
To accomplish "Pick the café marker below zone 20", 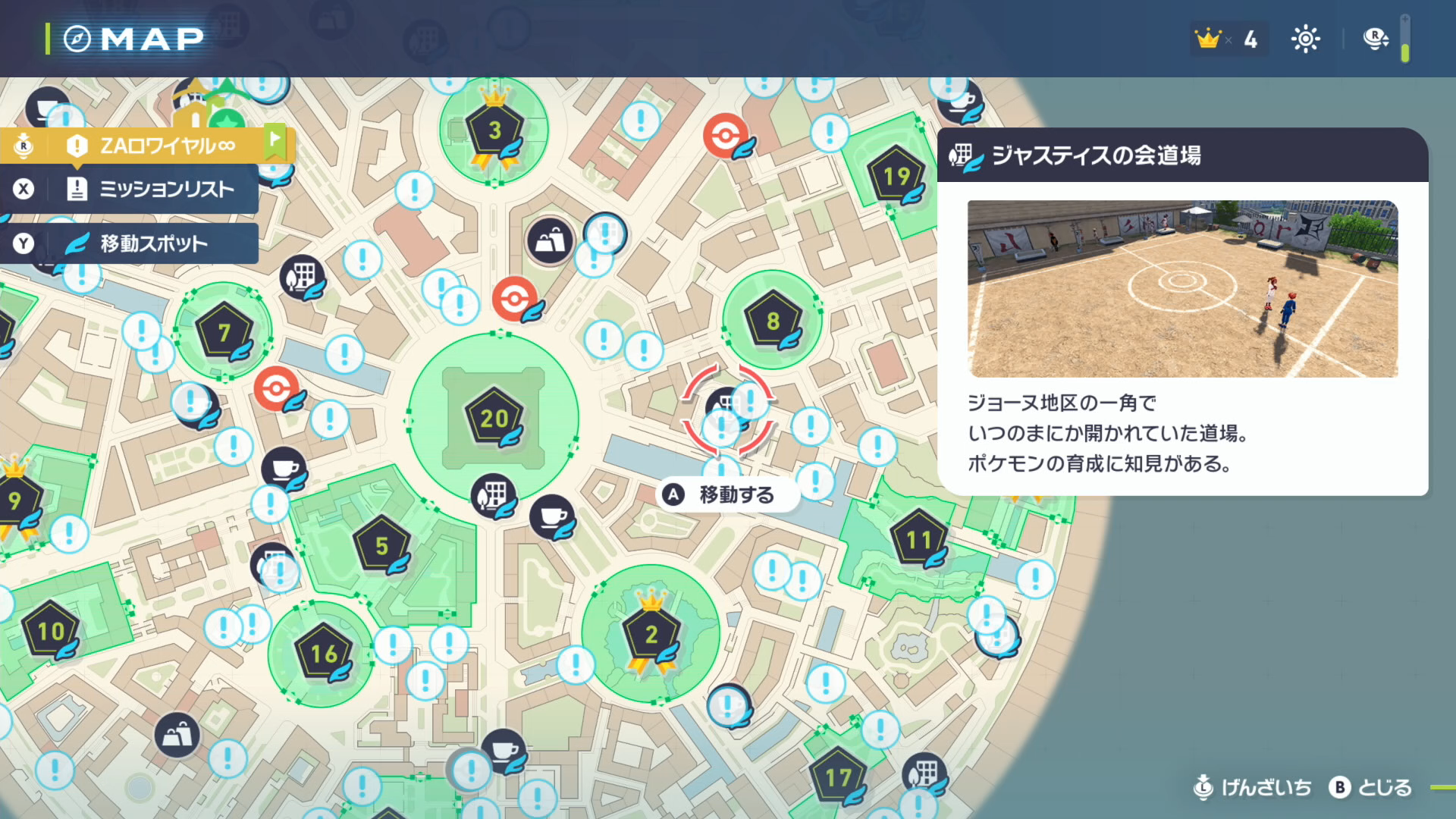I will (x=552, y=516).
